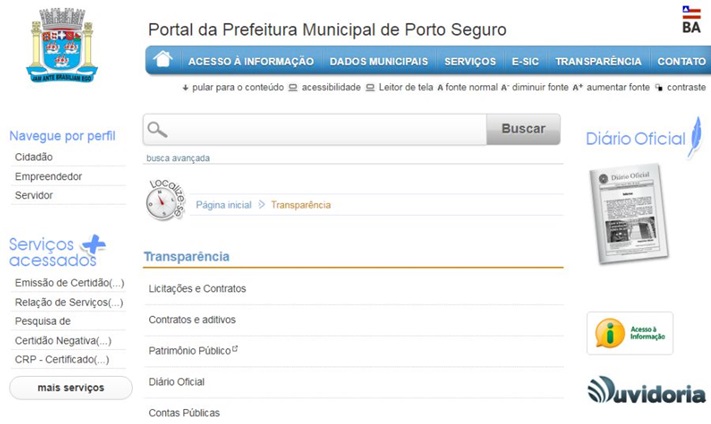The image size is (711, 424).
Task: Switch to Dados Municipais section
Action: click(x=378, y=61)
